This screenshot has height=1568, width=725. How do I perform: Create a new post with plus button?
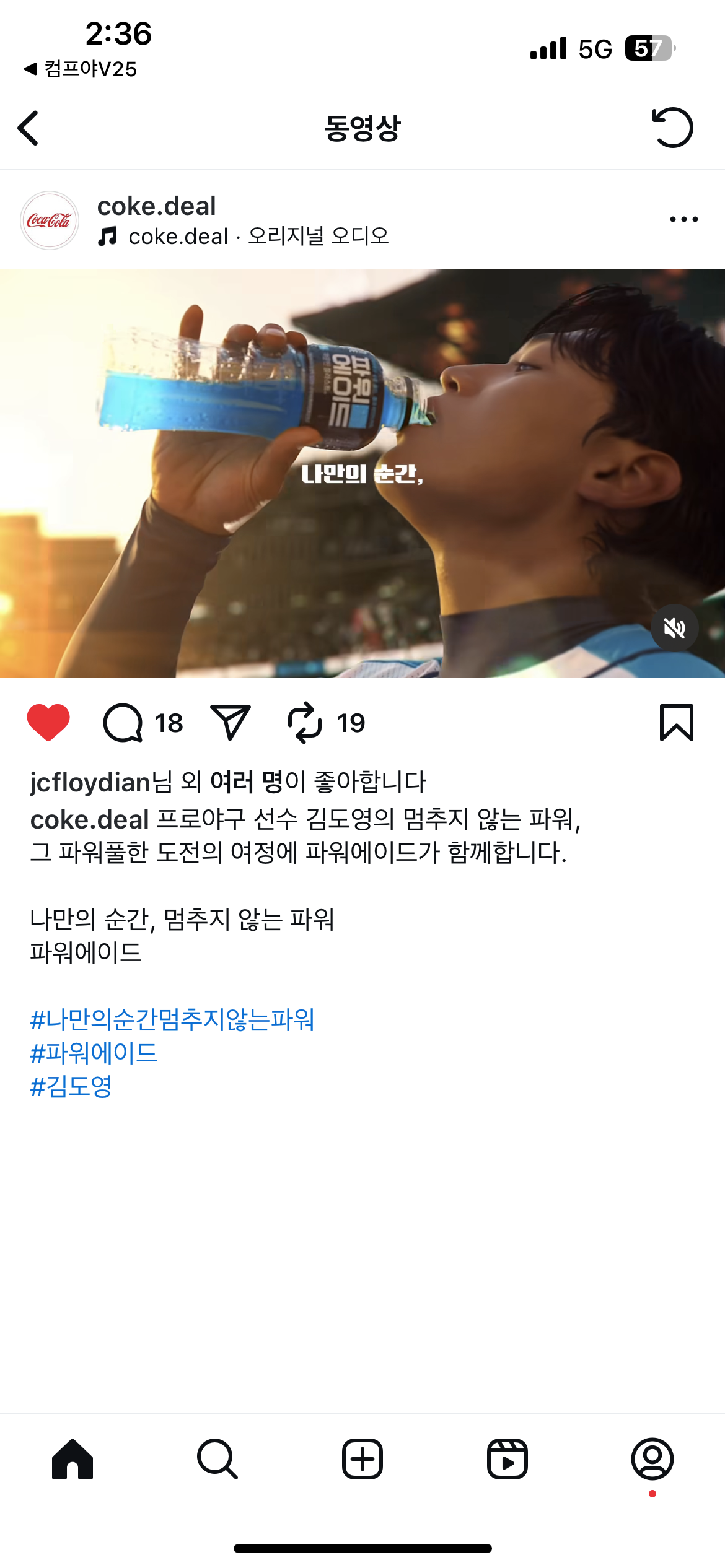pos(362,1459)
